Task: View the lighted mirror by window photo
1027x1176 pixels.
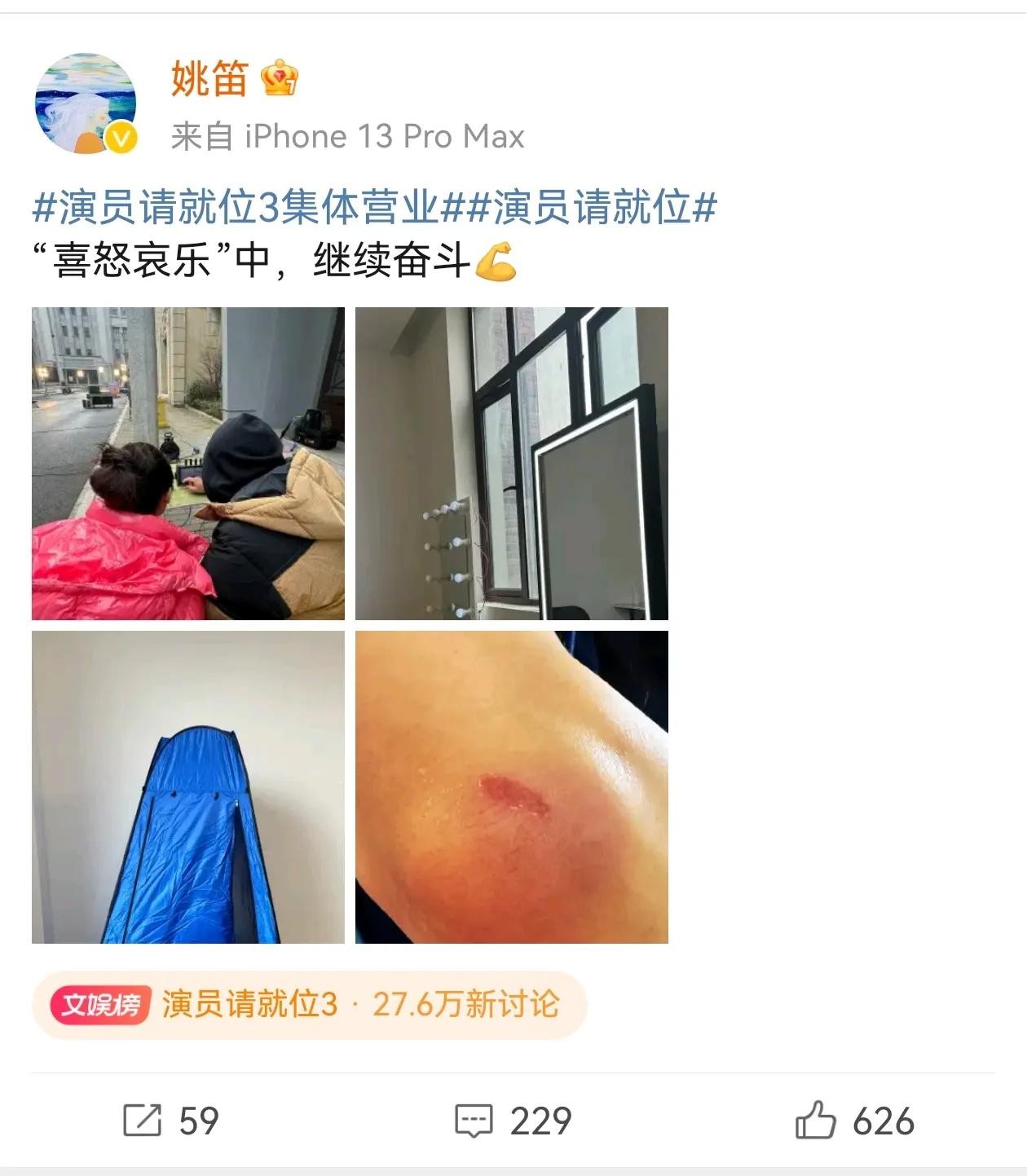Action: 512,464
